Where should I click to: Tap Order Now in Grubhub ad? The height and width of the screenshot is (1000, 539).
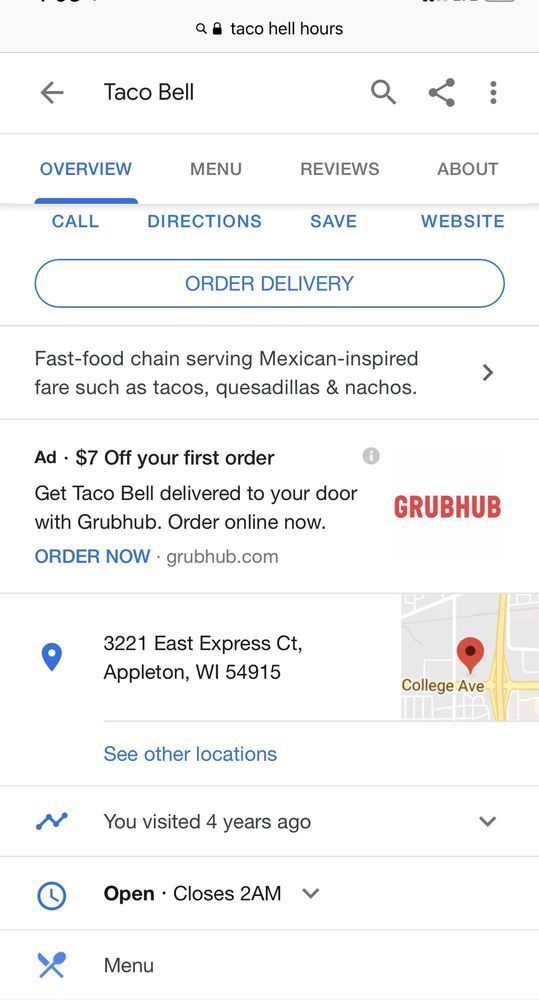tap(92, 556)
